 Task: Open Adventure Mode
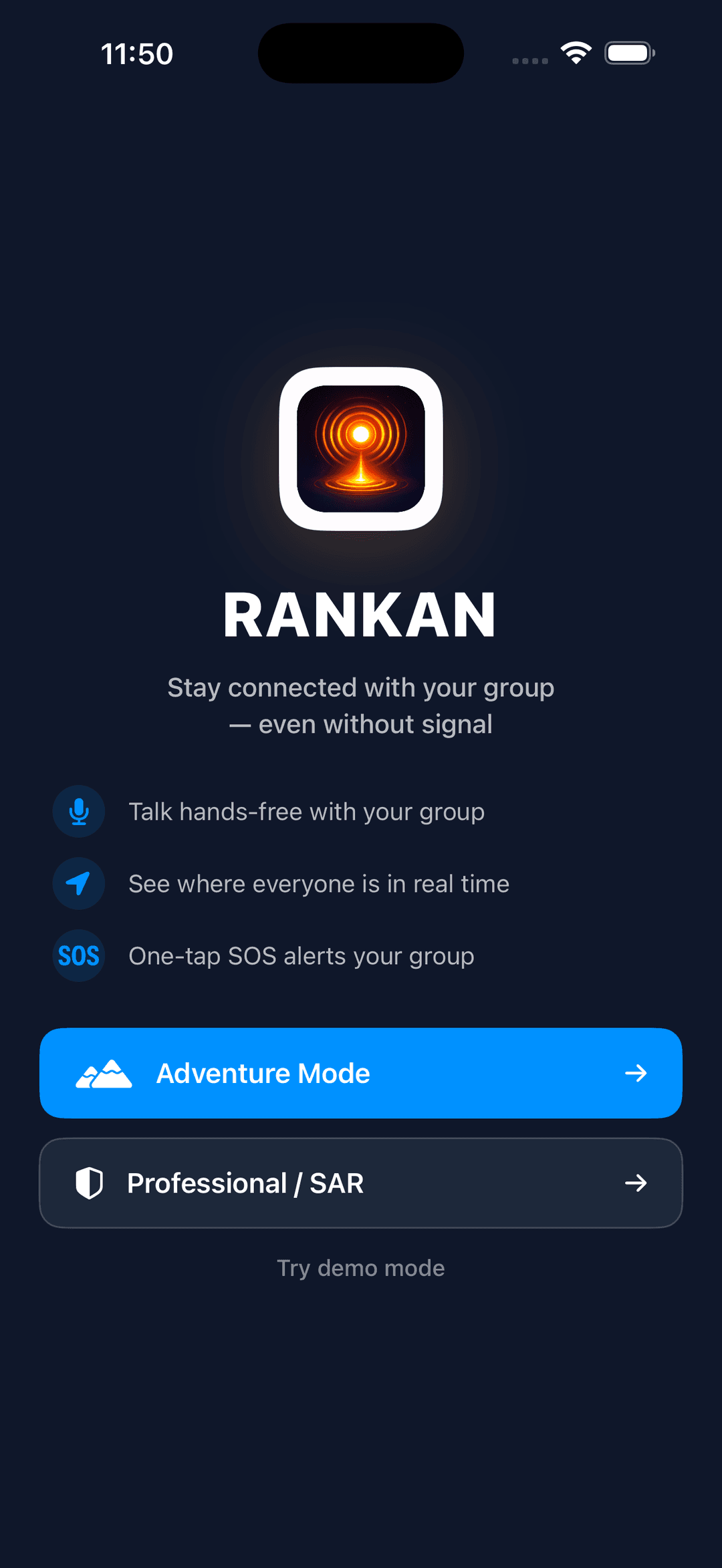point(361,1073)
